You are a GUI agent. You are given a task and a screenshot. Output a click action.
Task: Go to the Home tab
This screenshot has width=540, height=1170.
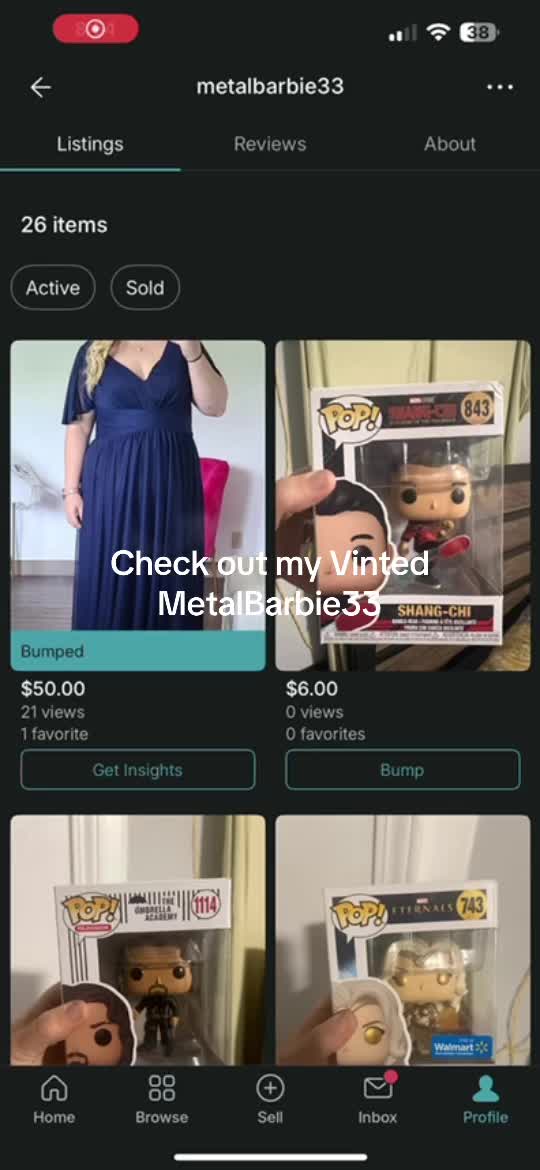click(x=54, y=1100)
